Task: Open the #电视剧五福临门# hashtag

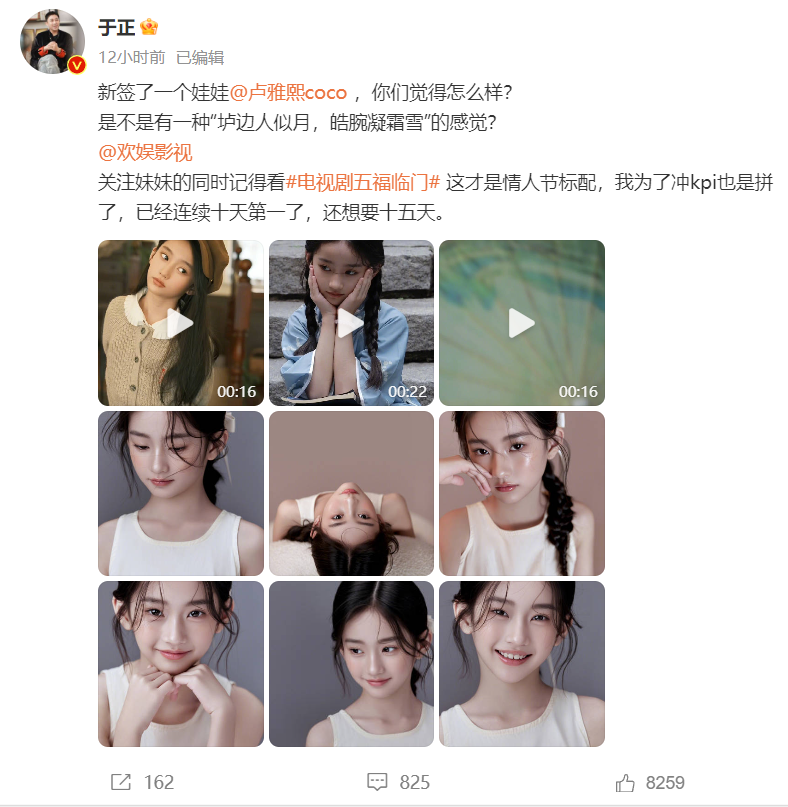Action: point(363,182)
